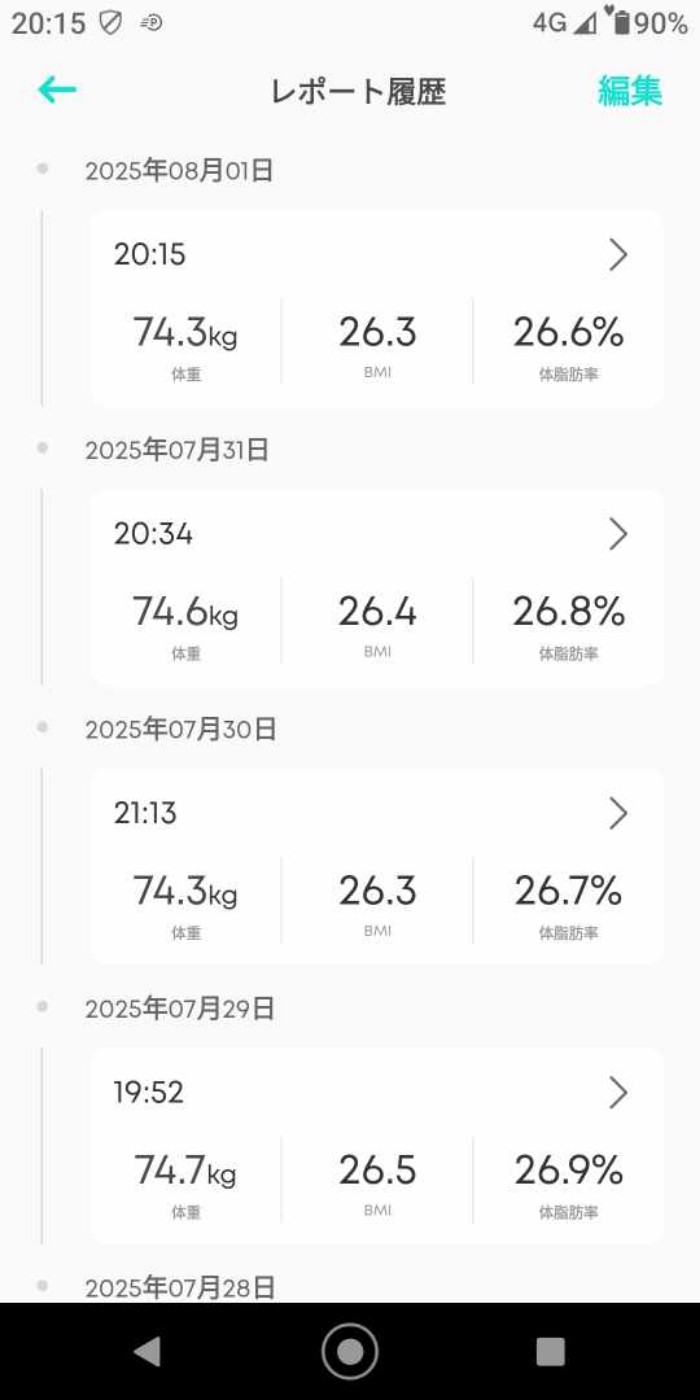700x1400 pixels.
Task: Open recent apps from the navigation bar
Action: coord(550,1351)
